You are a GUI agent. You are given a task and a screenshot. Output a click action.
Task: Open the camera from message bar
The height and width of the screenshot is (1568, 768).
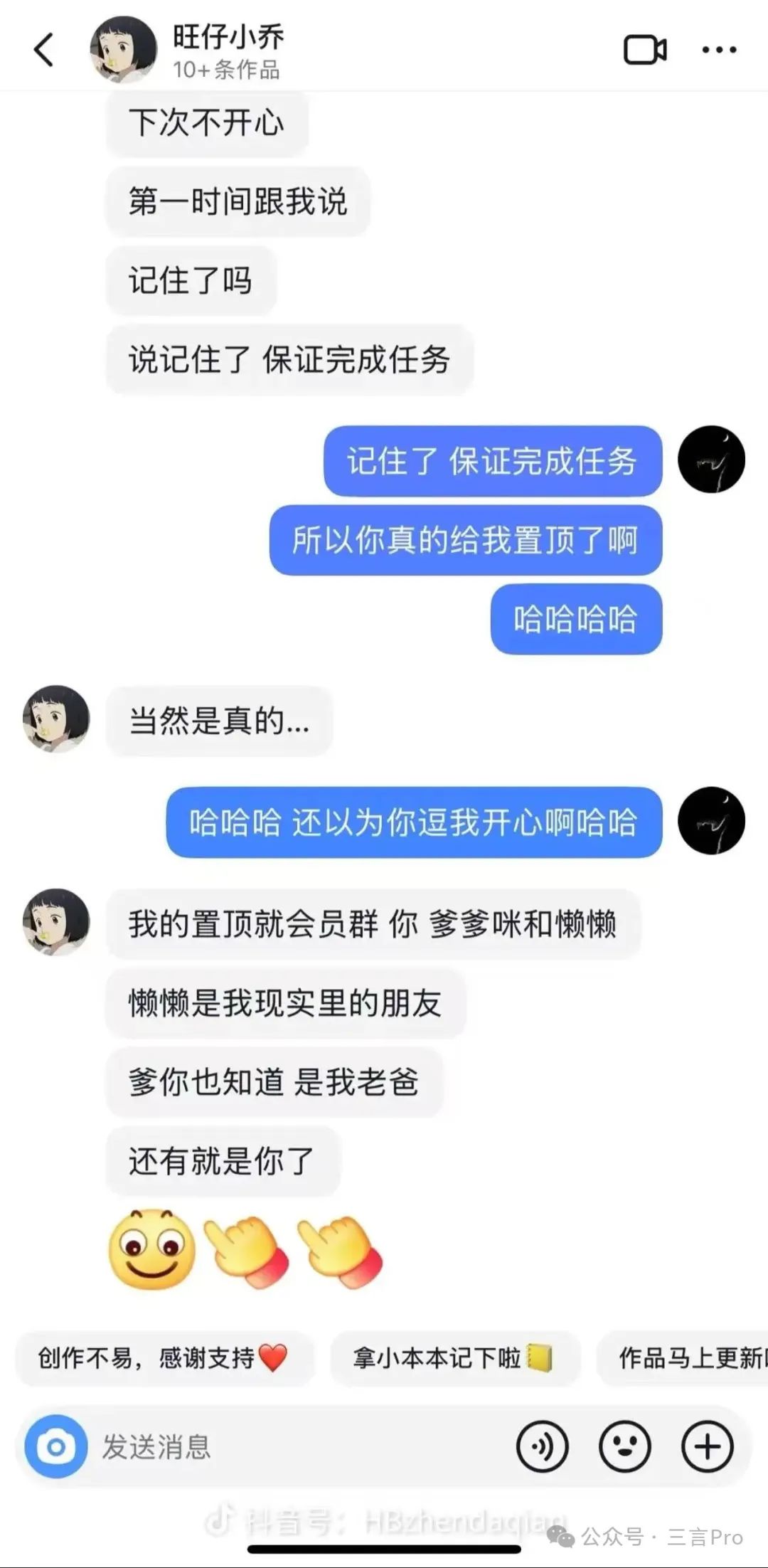pyautogui.click(x=55, y=1446)
